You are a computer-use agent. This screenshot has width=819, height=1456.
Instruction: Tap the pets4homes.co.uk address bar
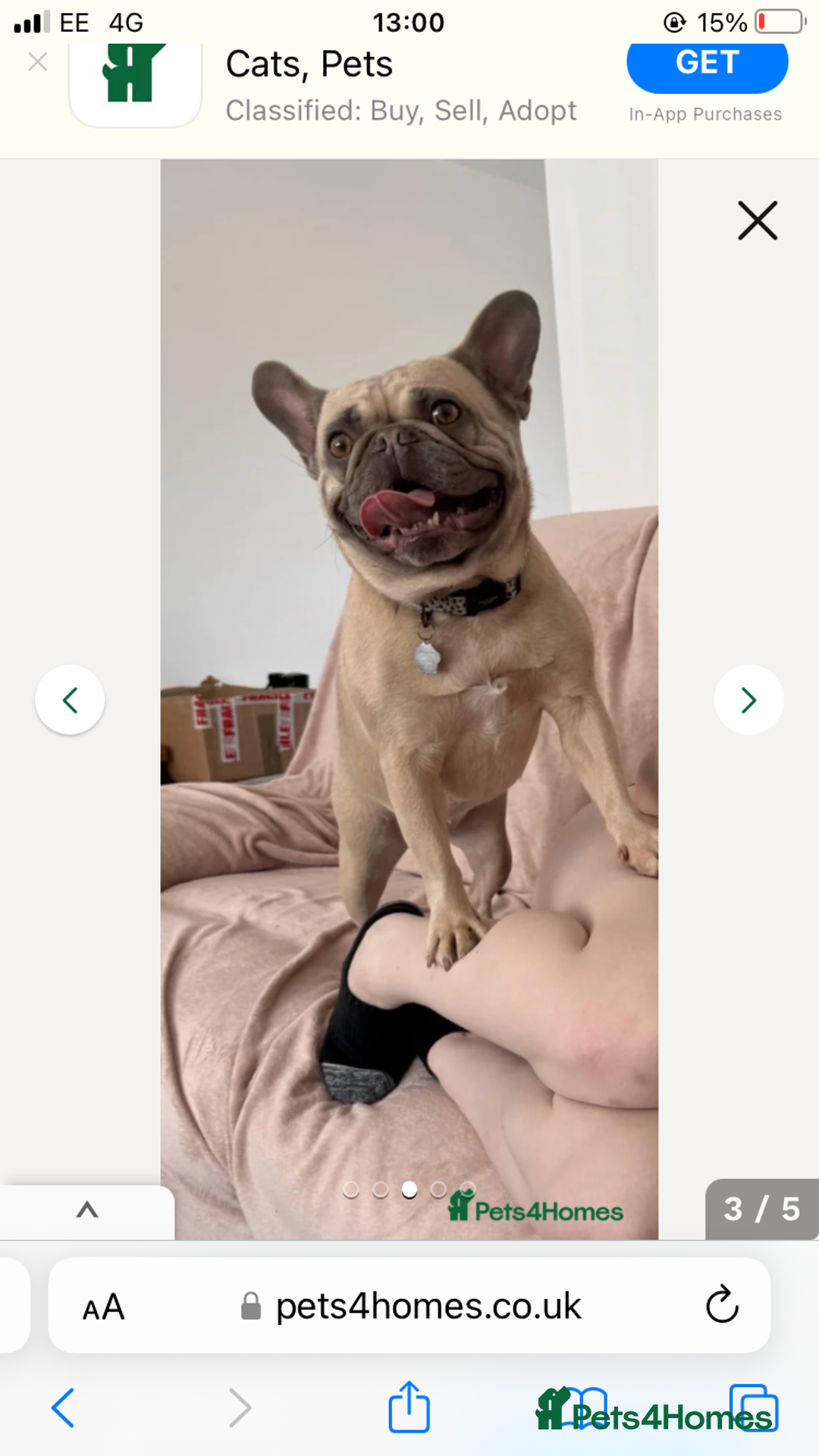coord(428,1307)
